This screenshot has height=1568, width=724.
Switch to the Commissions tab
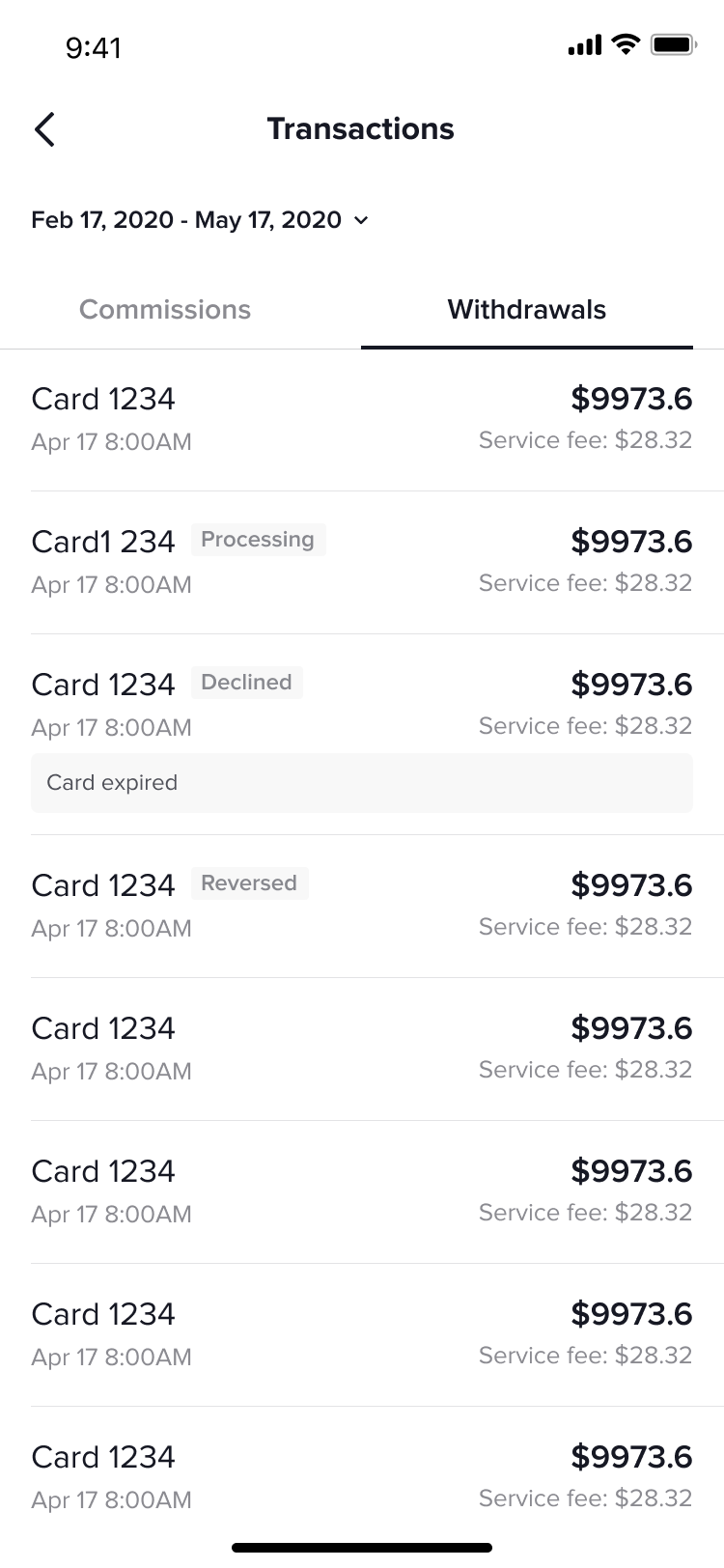[165, 310]
